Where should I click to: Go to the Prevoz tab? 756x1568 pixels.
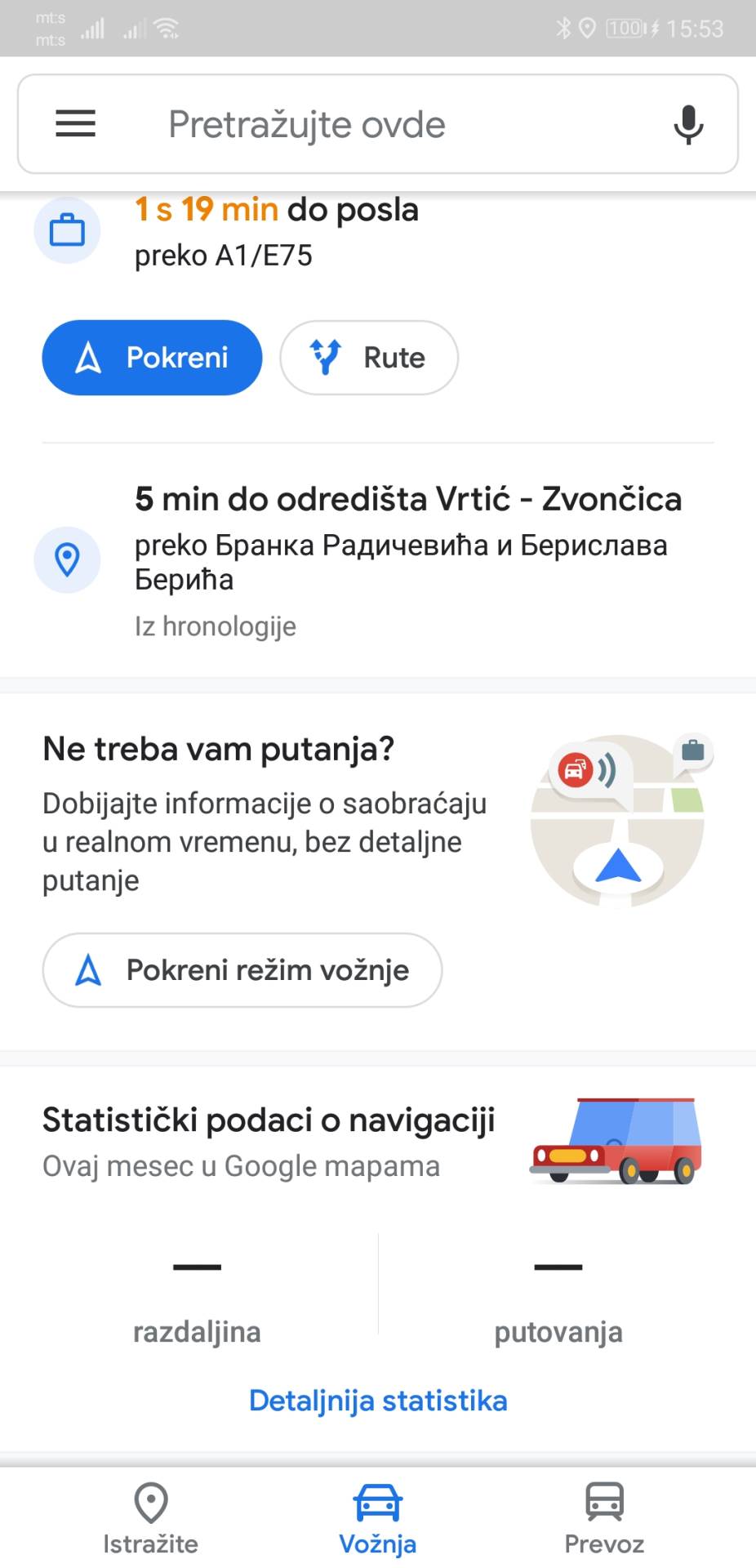point(604,1519)
